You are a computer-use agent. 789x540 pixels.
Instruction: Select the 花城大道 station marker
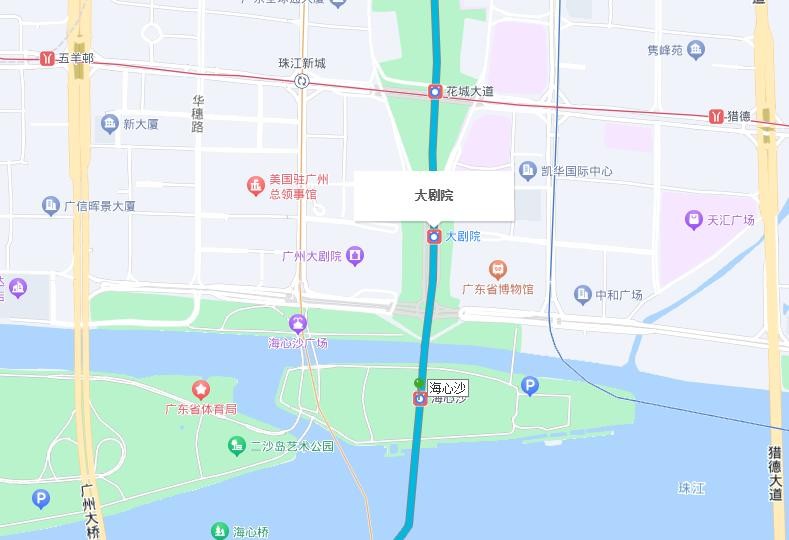tap(435, 92)
